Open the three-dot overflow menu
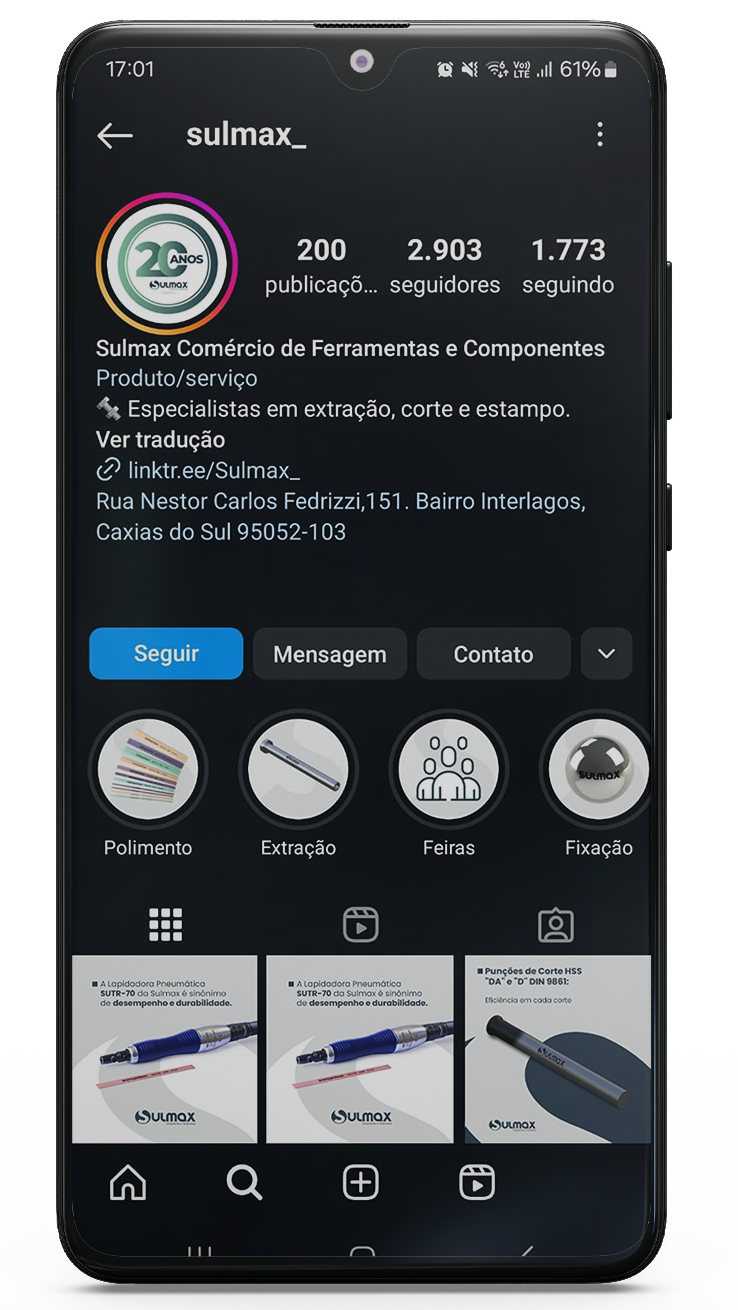The height and width of the screenshot is (1310, 738). (600, 134)
